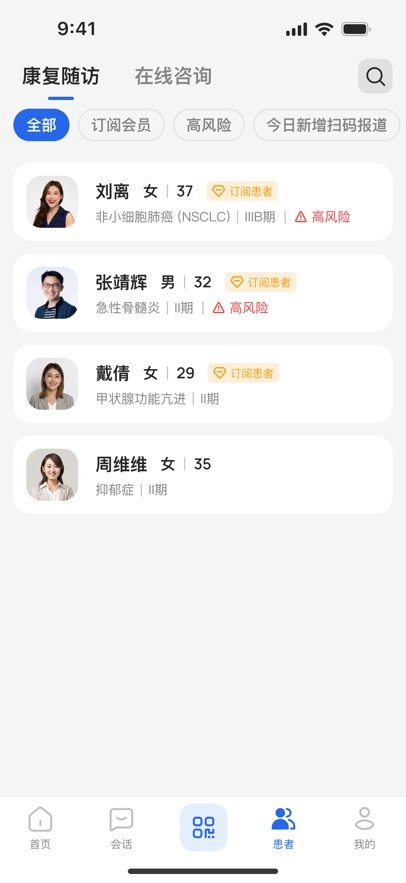Switch to the 会话 tab
Viewport: 406px width, 883px height.
(121, 828)
